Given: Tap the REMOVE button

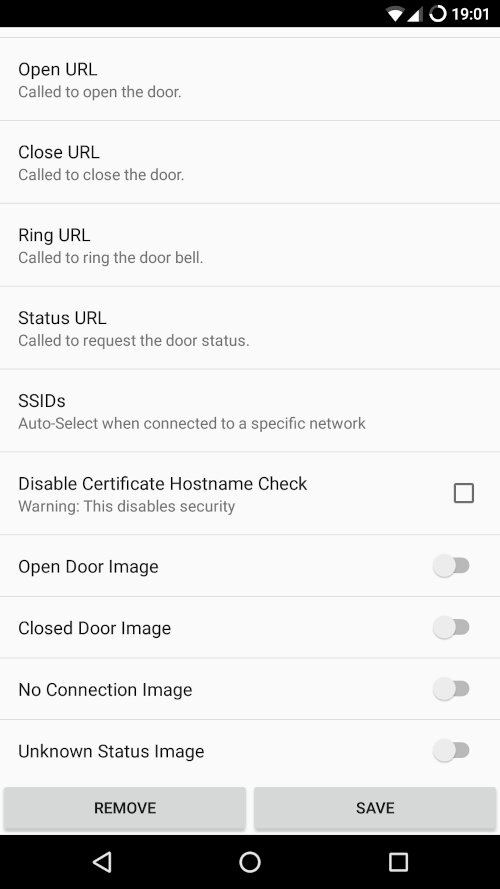Looking at the screenshot, I should [125, 808].
